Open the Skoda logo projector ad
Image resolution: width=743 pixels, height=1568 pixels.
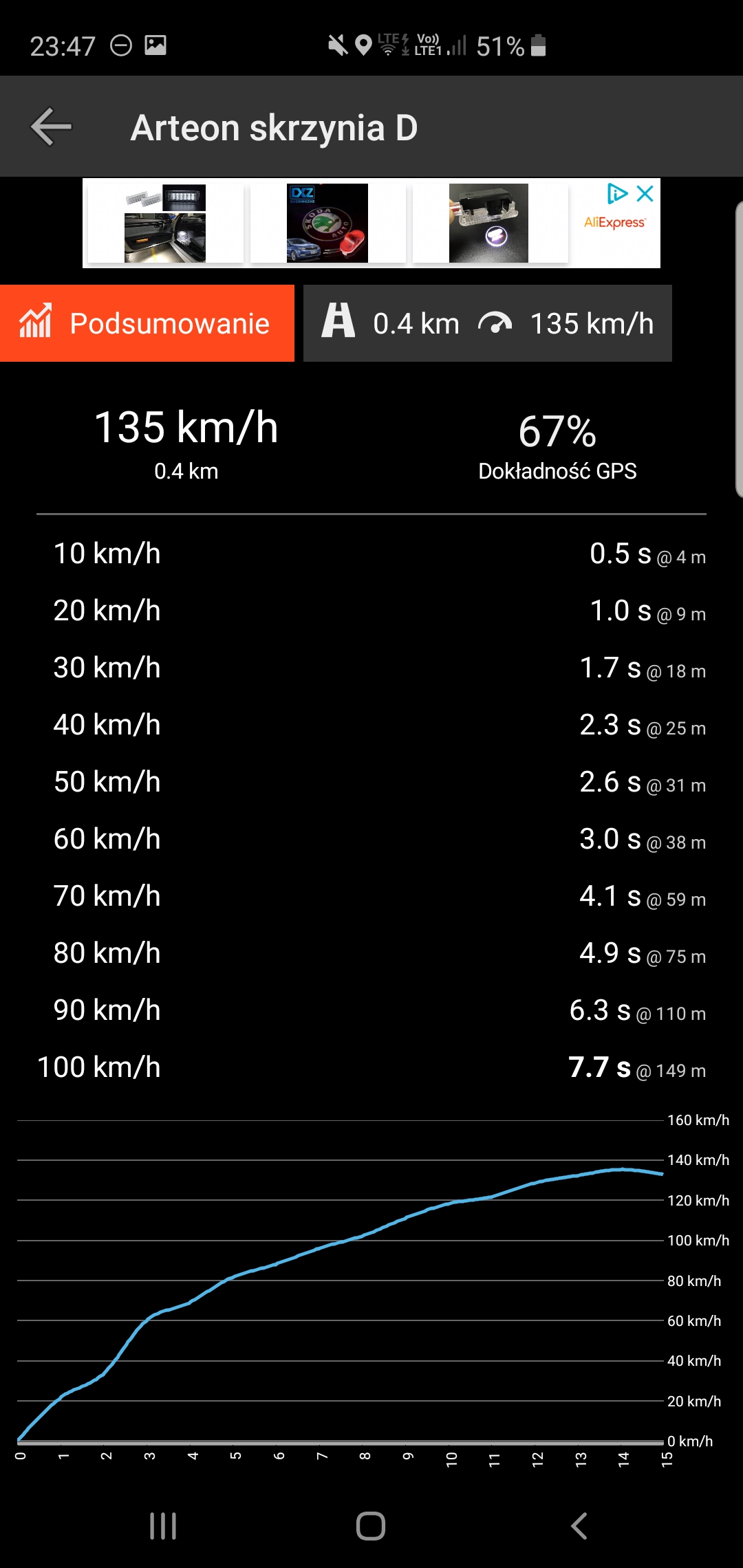click(x=327, y=223)
